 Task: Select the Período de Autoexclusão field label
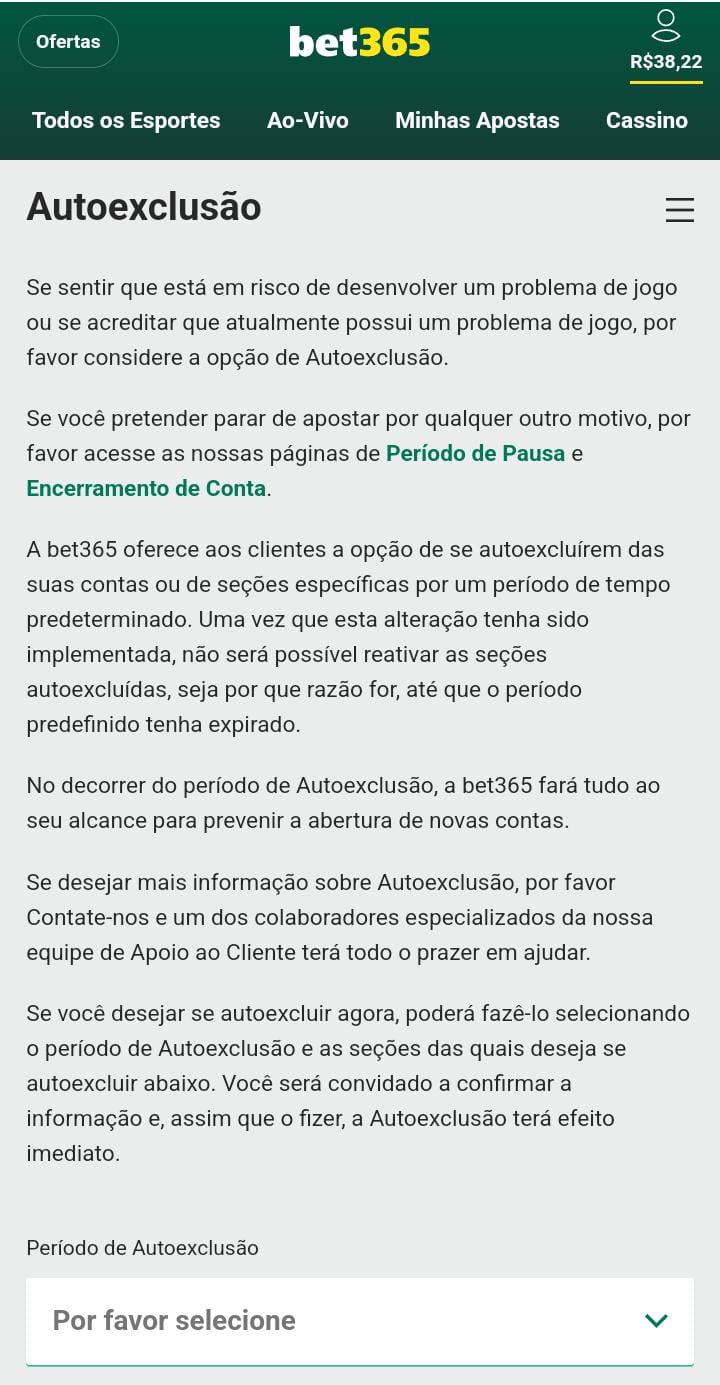pyautogui.click(x=142, y=1248)
